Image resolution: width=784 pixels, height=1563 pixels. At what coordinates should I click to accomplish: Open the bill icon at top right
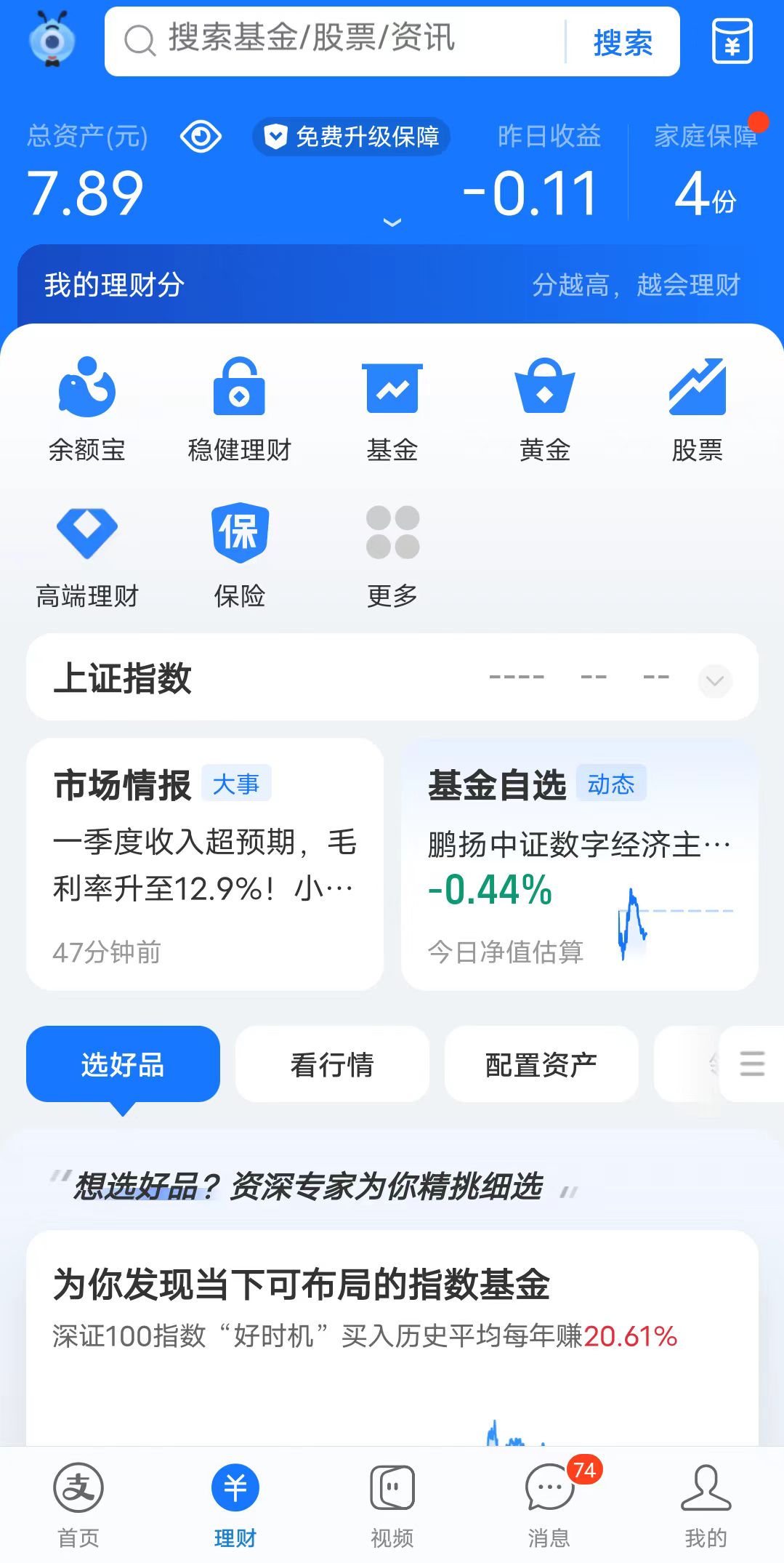pyautogui.click(x=732, y=41)
